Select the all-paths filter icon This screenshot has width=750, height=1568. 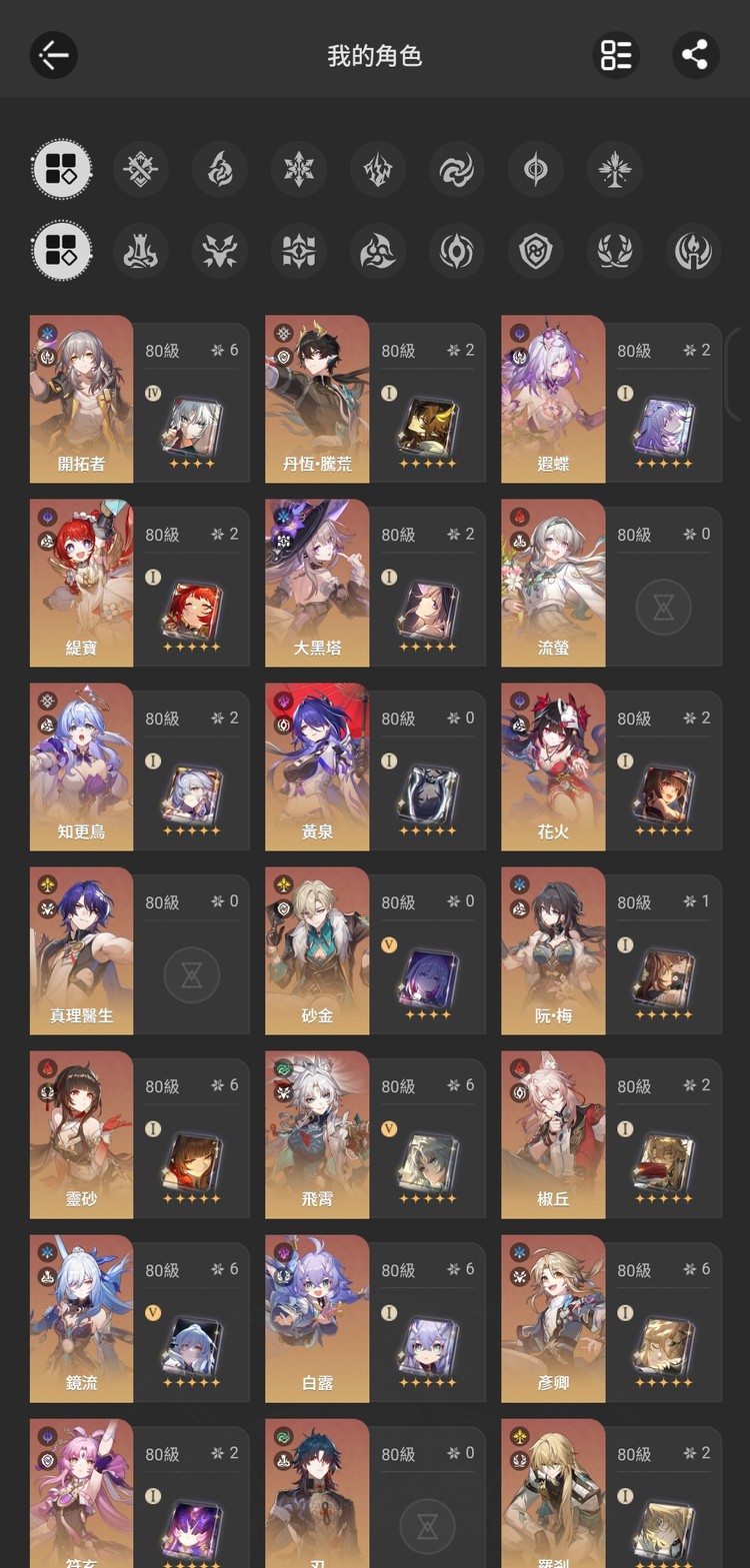coord(62,251)
